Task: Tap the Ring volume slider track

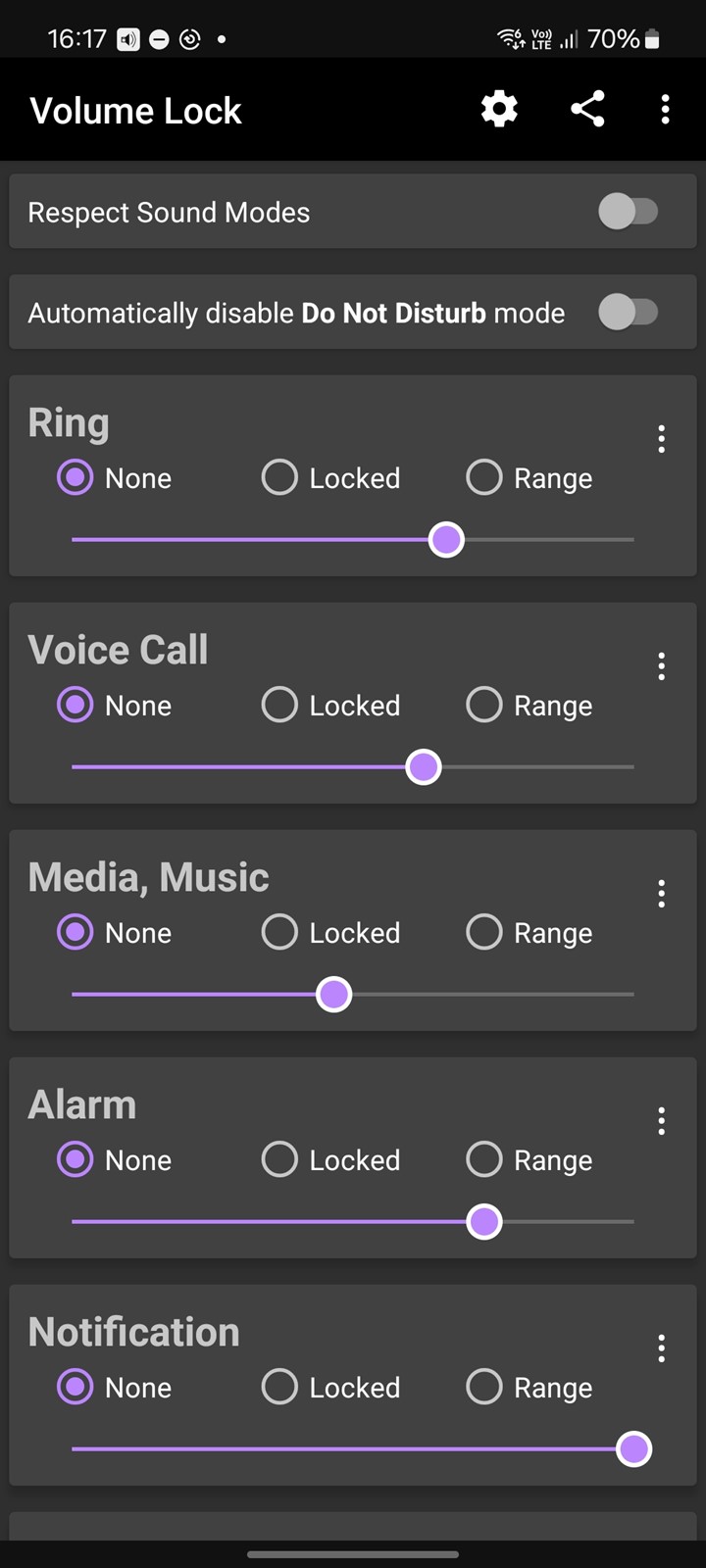Action: click(353, 540)
